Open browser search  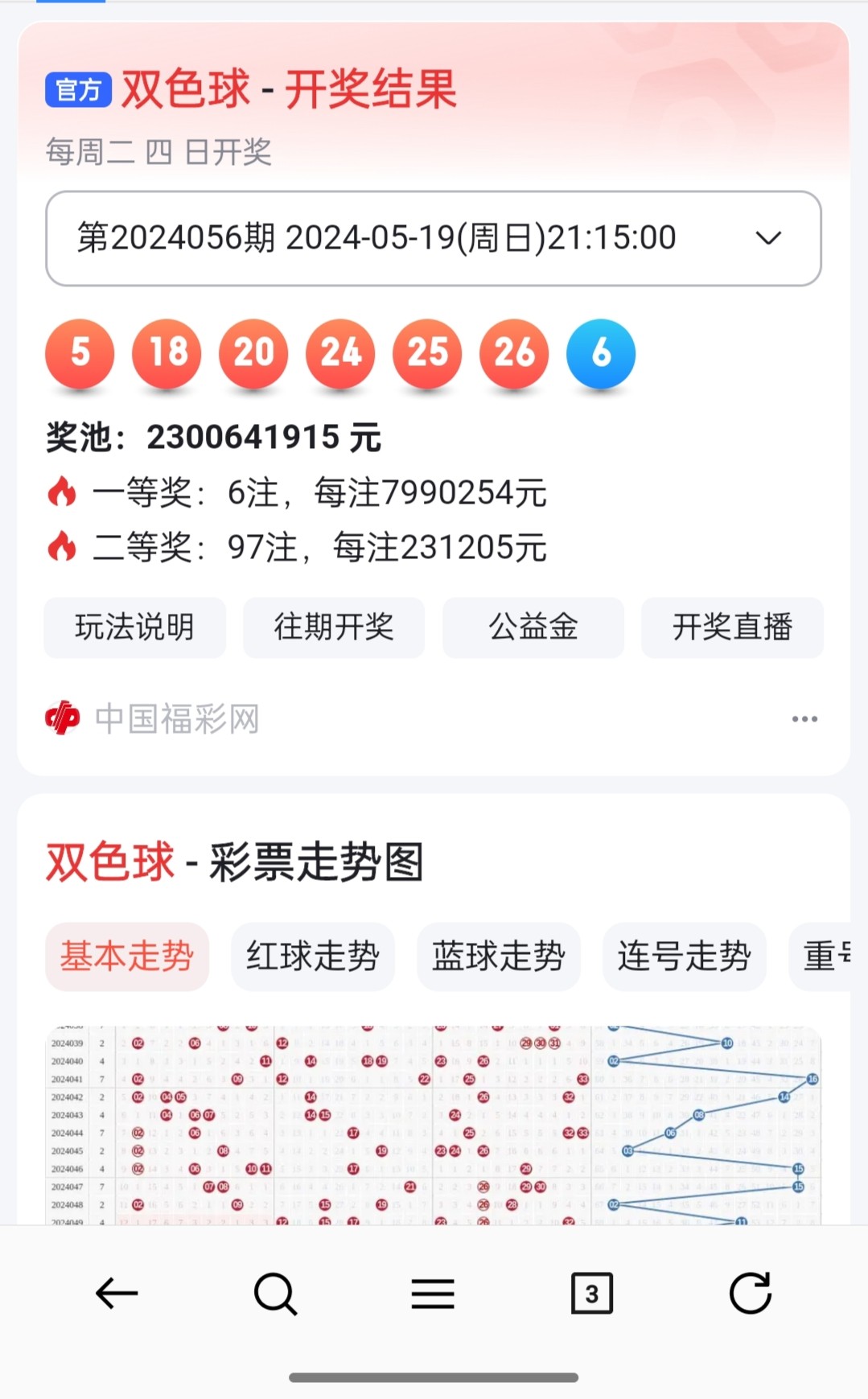(x=275, y=1294)
